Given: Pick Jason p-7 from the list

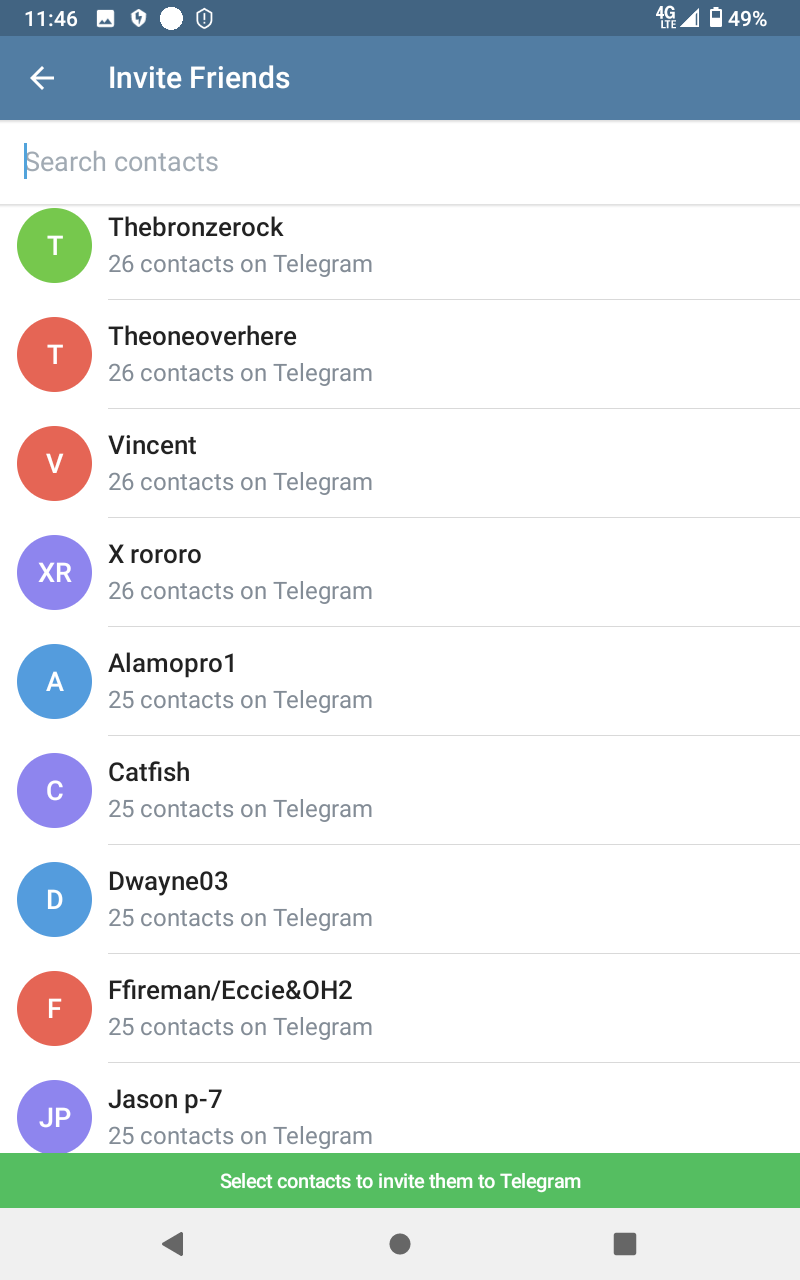Looking at the screenshot, I should [400, 1115].
